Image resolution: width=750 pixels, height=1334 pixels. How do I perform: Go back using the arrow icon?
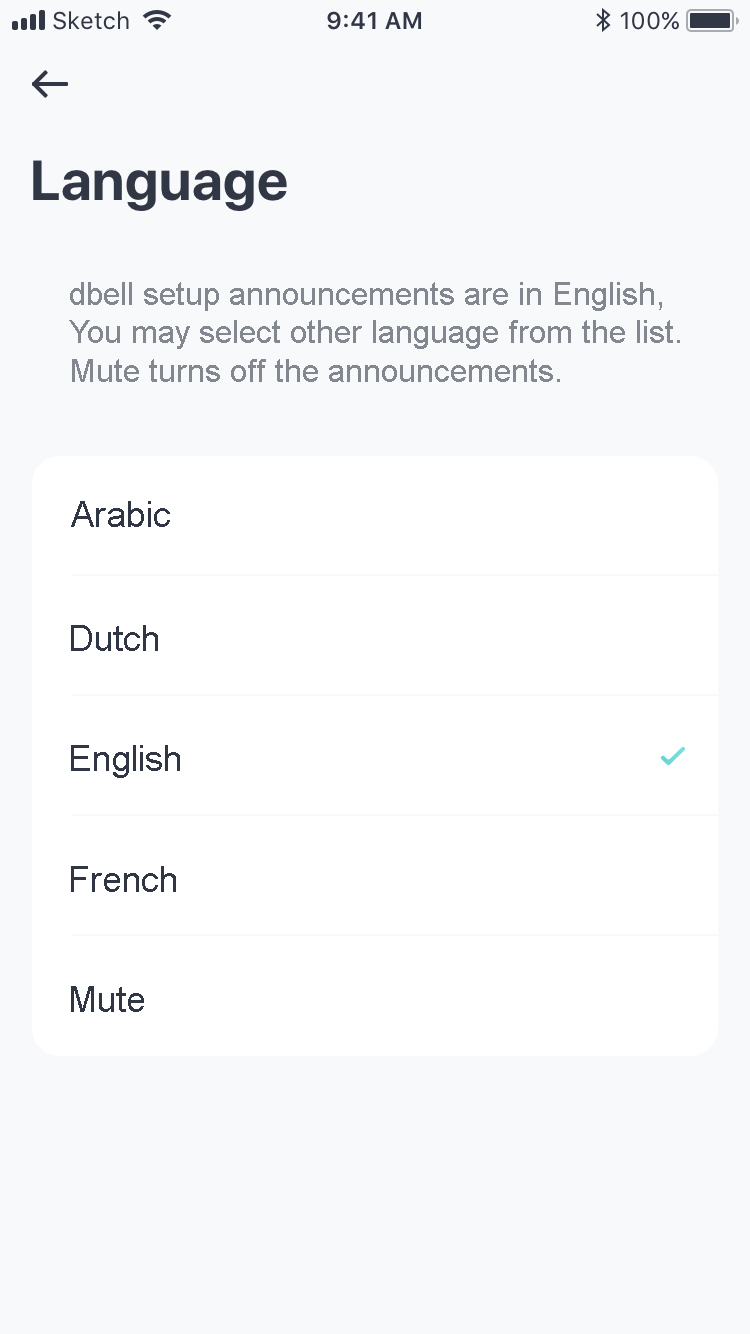point(50,85)
